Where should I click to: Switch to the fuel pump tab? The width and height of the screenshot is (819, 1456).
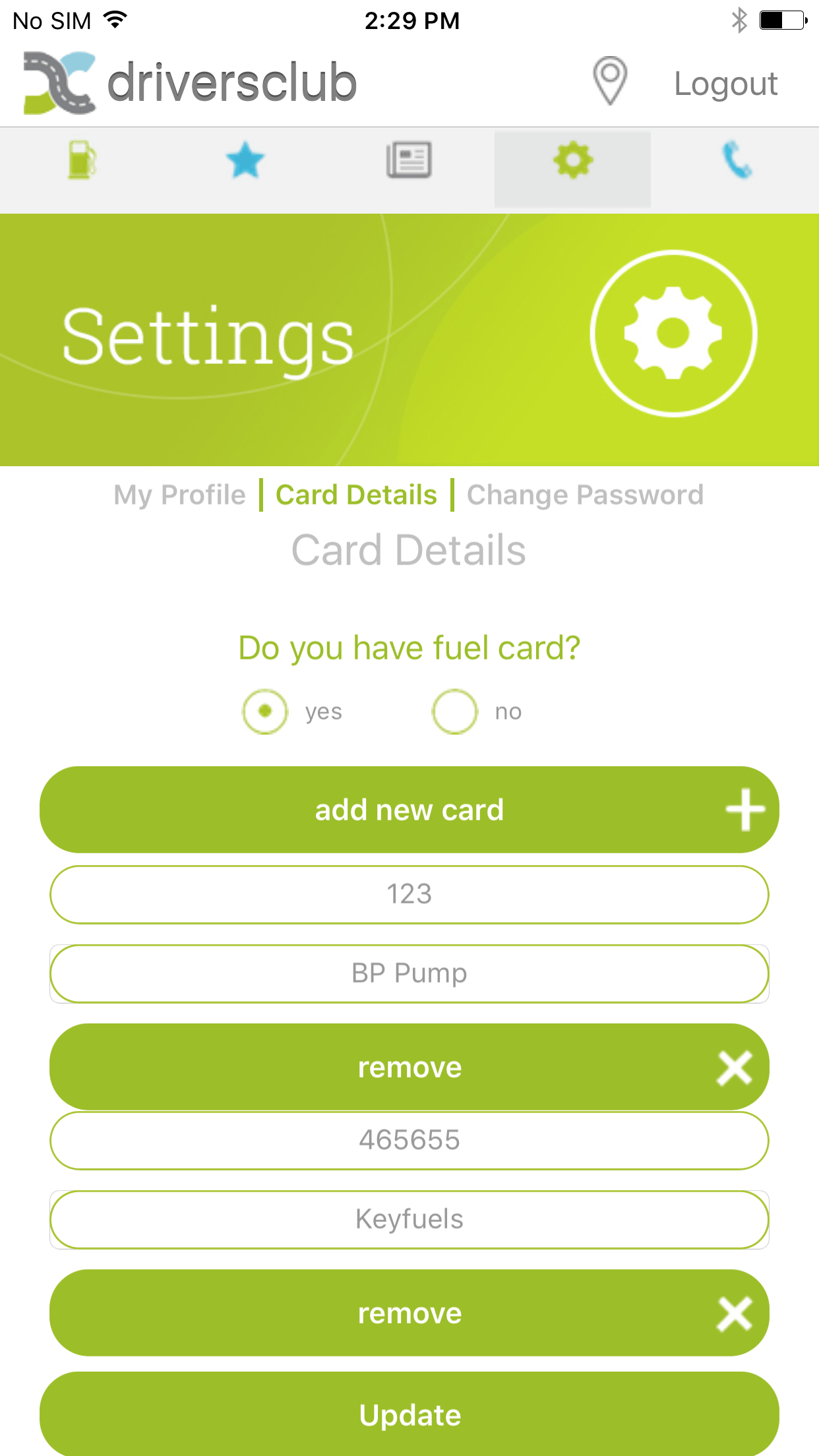[x=82, y=161]
